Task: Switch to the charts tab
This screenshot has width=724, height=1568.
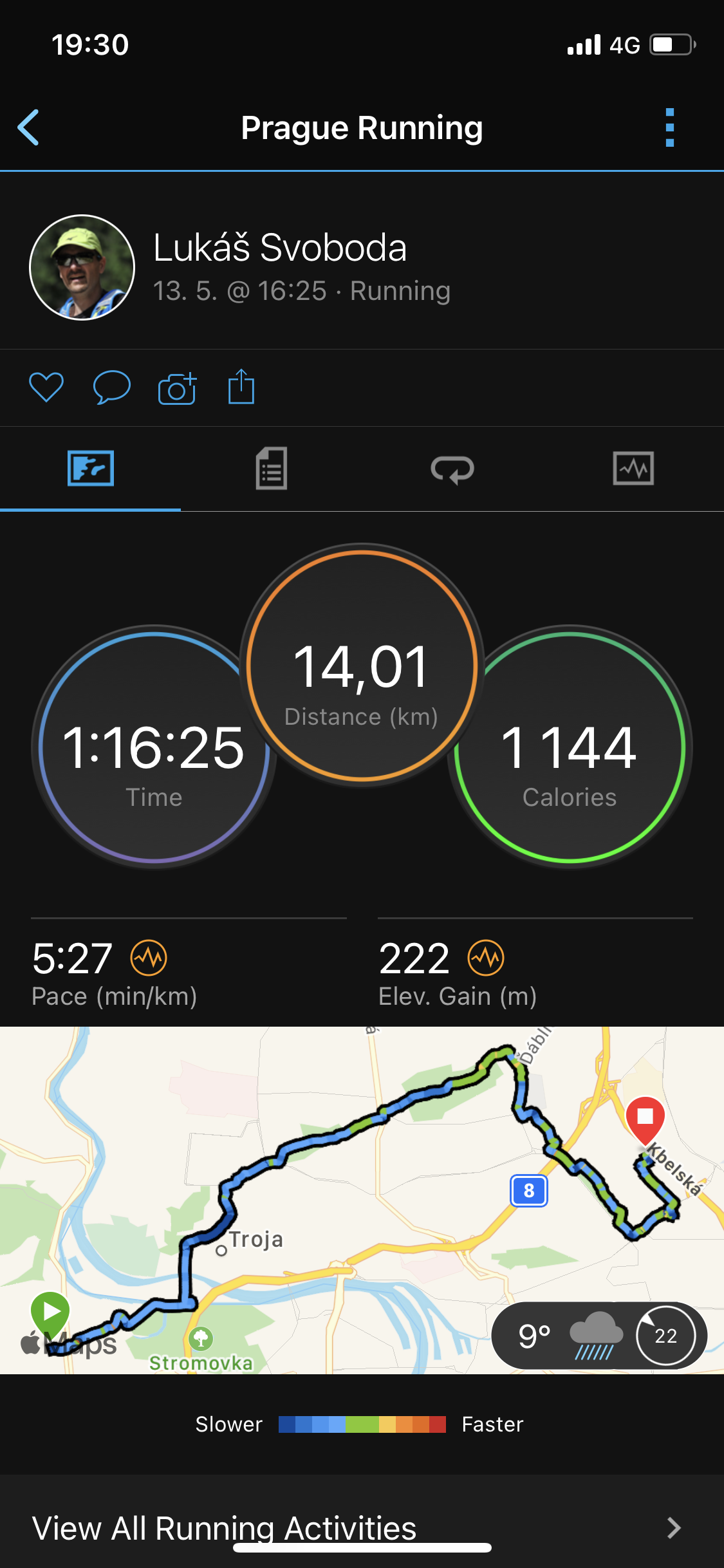Action: tap(633, 468)
